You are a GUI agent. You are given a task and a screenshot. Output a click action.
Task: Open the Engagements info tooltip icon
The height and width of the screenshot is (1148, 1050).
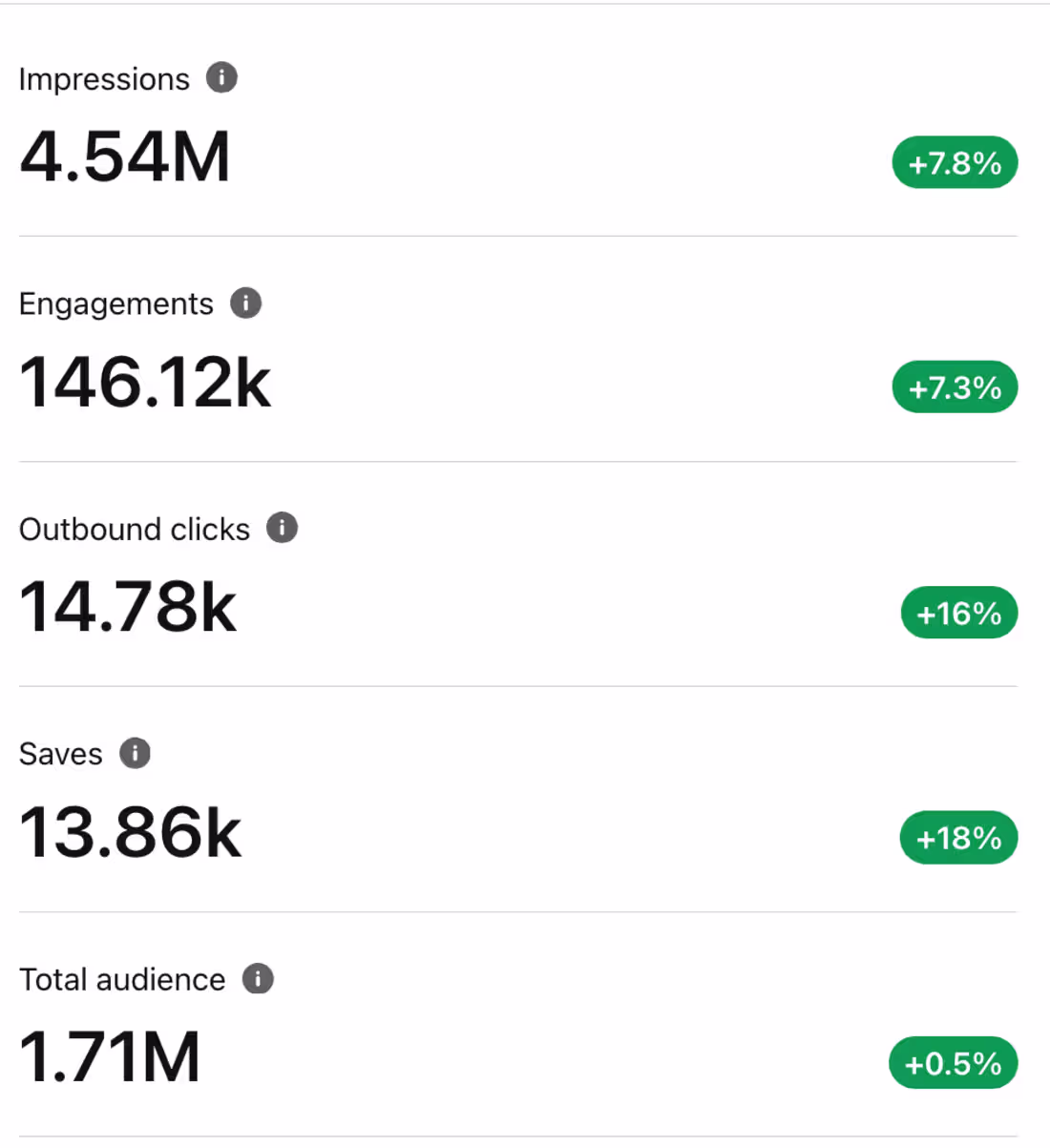[x=246, y=303]
